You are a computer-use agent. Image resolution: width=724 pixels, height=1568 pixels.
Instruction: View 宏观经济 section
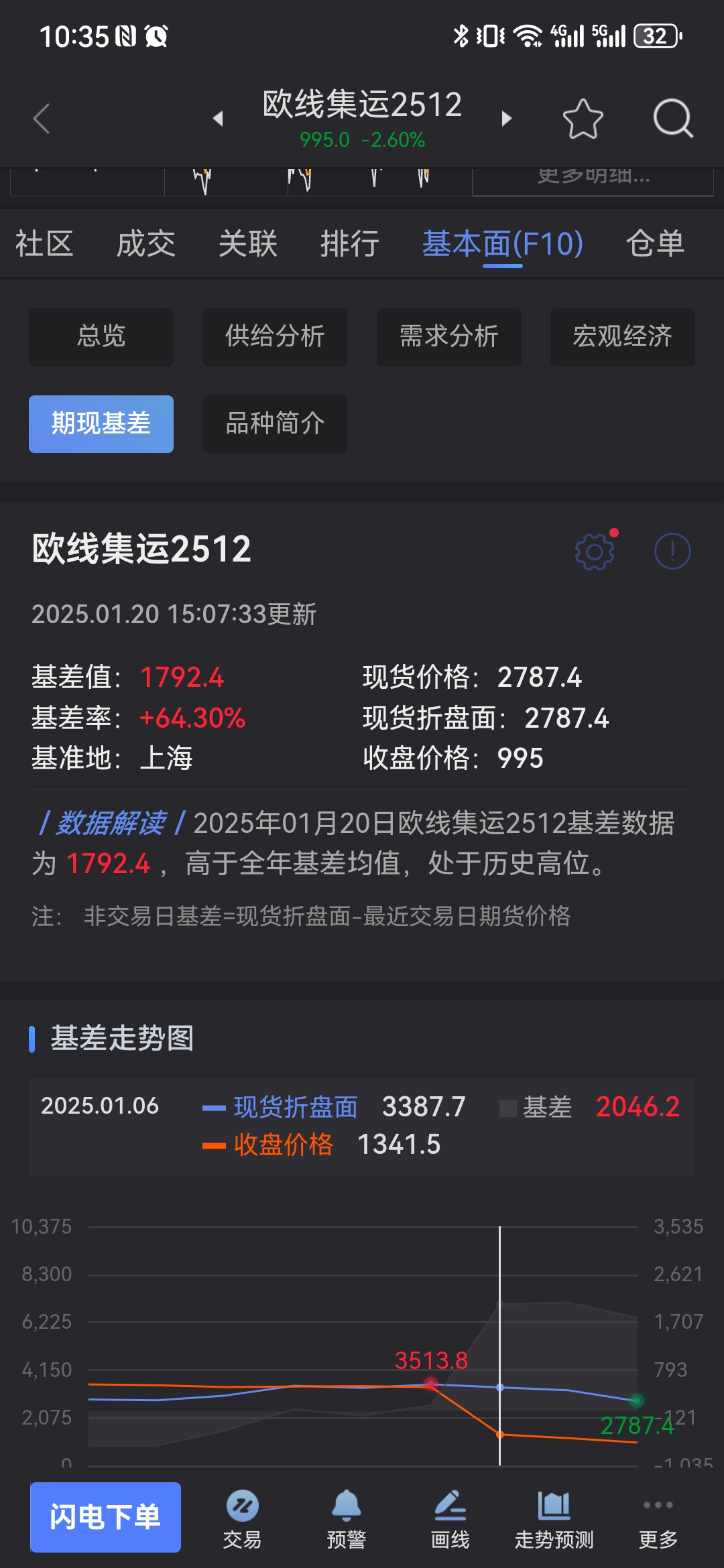pos(622,336)
